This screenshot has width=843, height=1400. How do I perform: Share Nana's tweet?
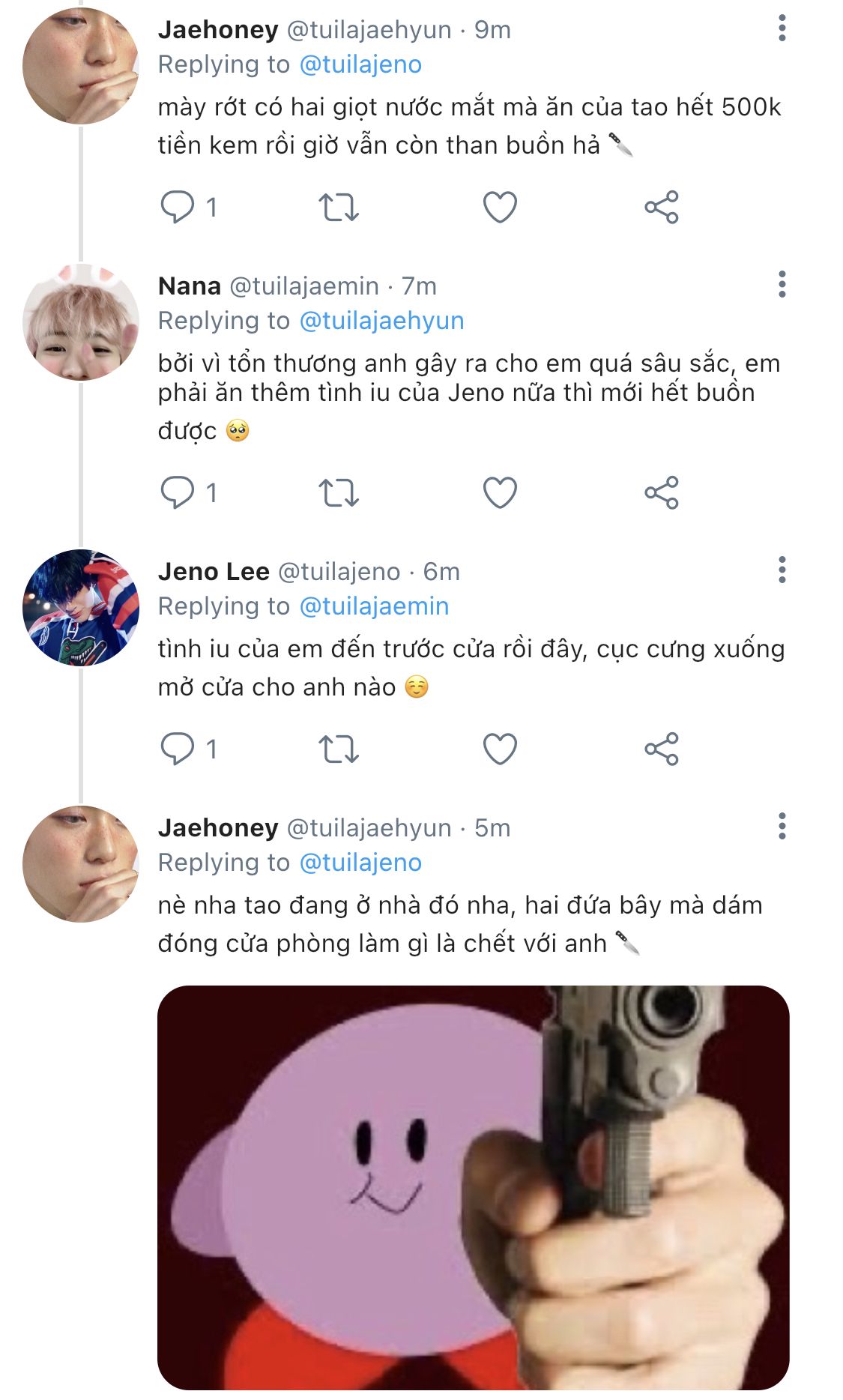point(661,493)
